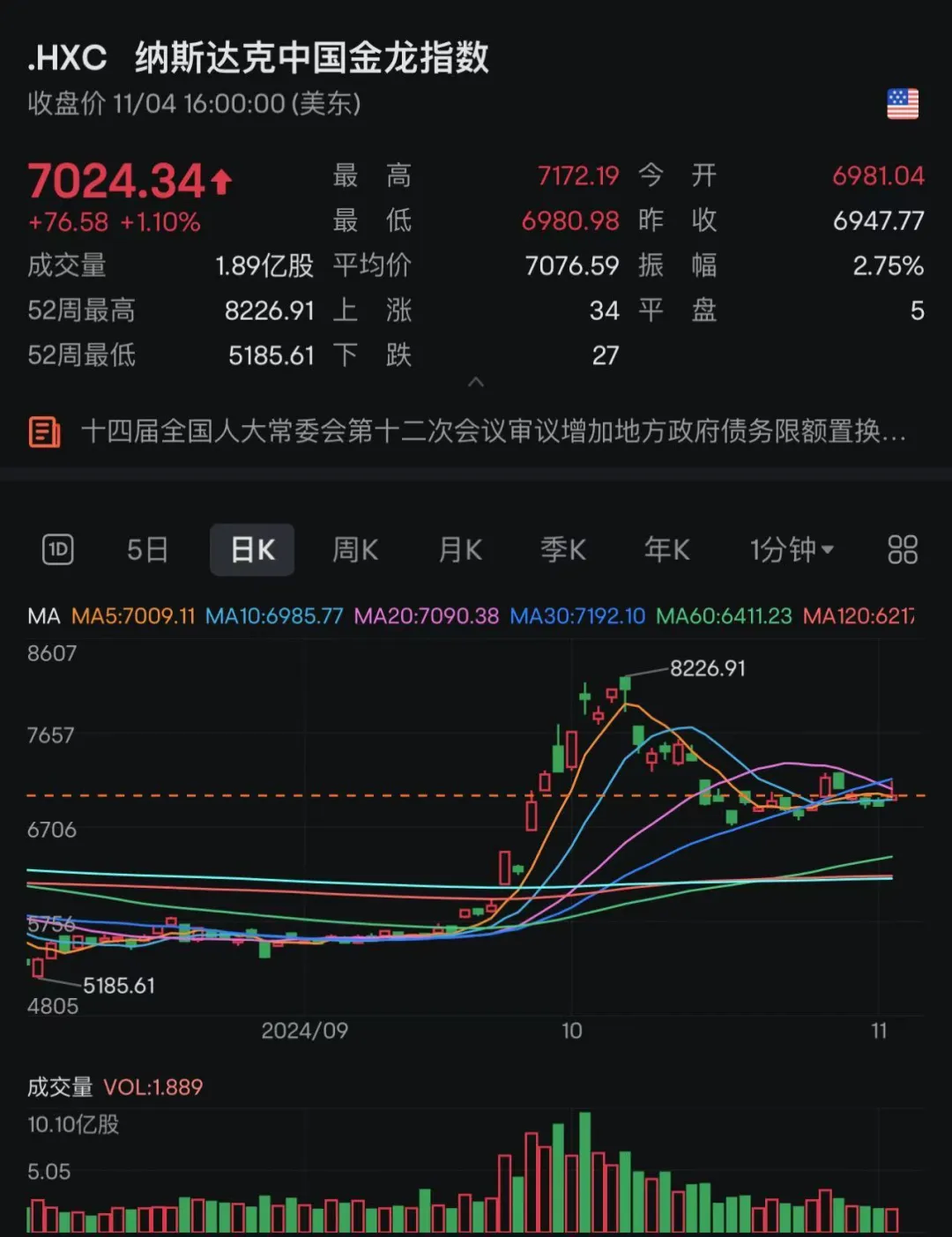Collapse the stats panel via the chevron
Image resolution: width=952 pixels, height=1237 pixels.
pos(476,382)
